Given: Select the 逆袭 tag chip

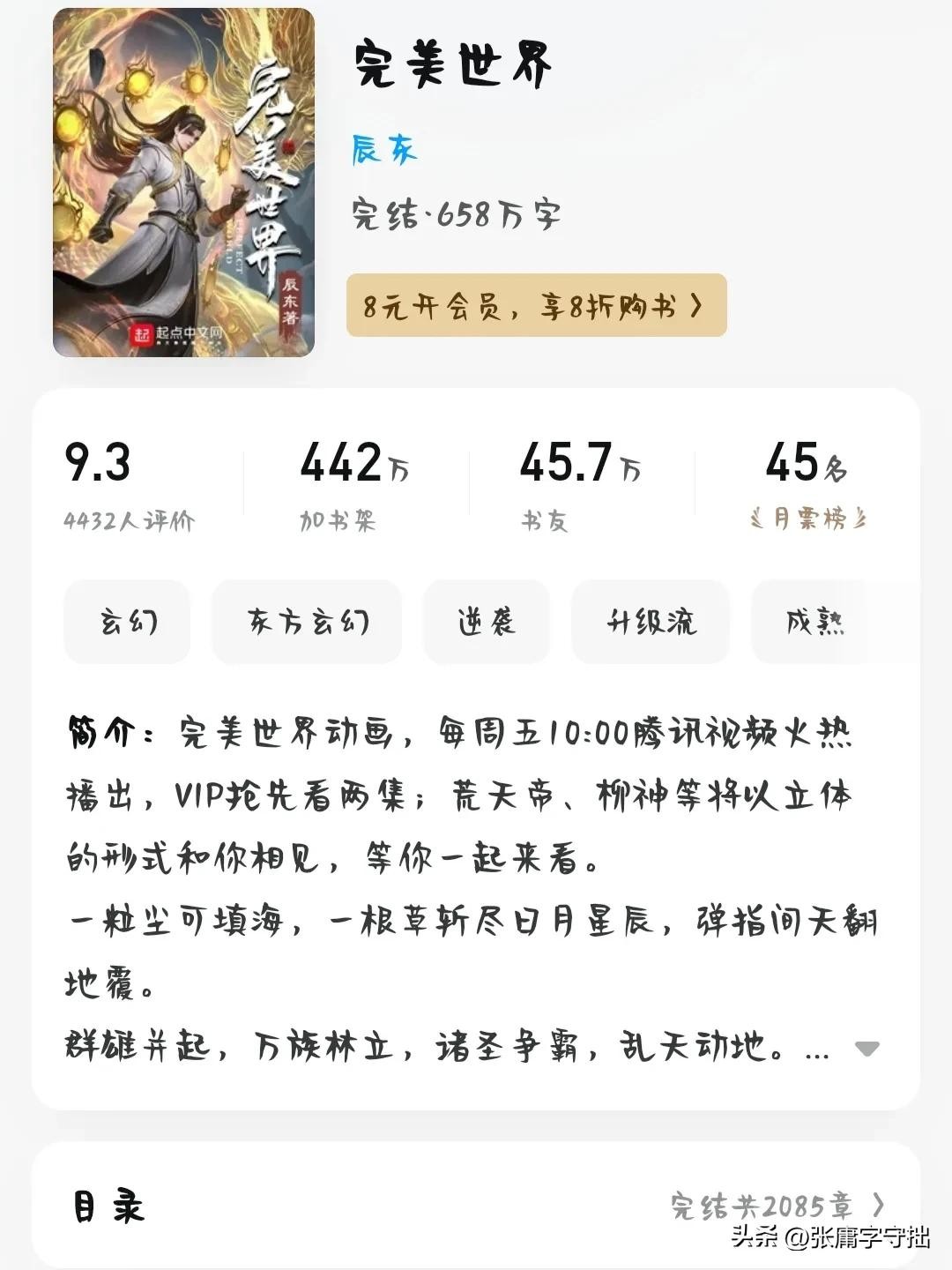Looking at the screenshot, I should tap(487, 622).
